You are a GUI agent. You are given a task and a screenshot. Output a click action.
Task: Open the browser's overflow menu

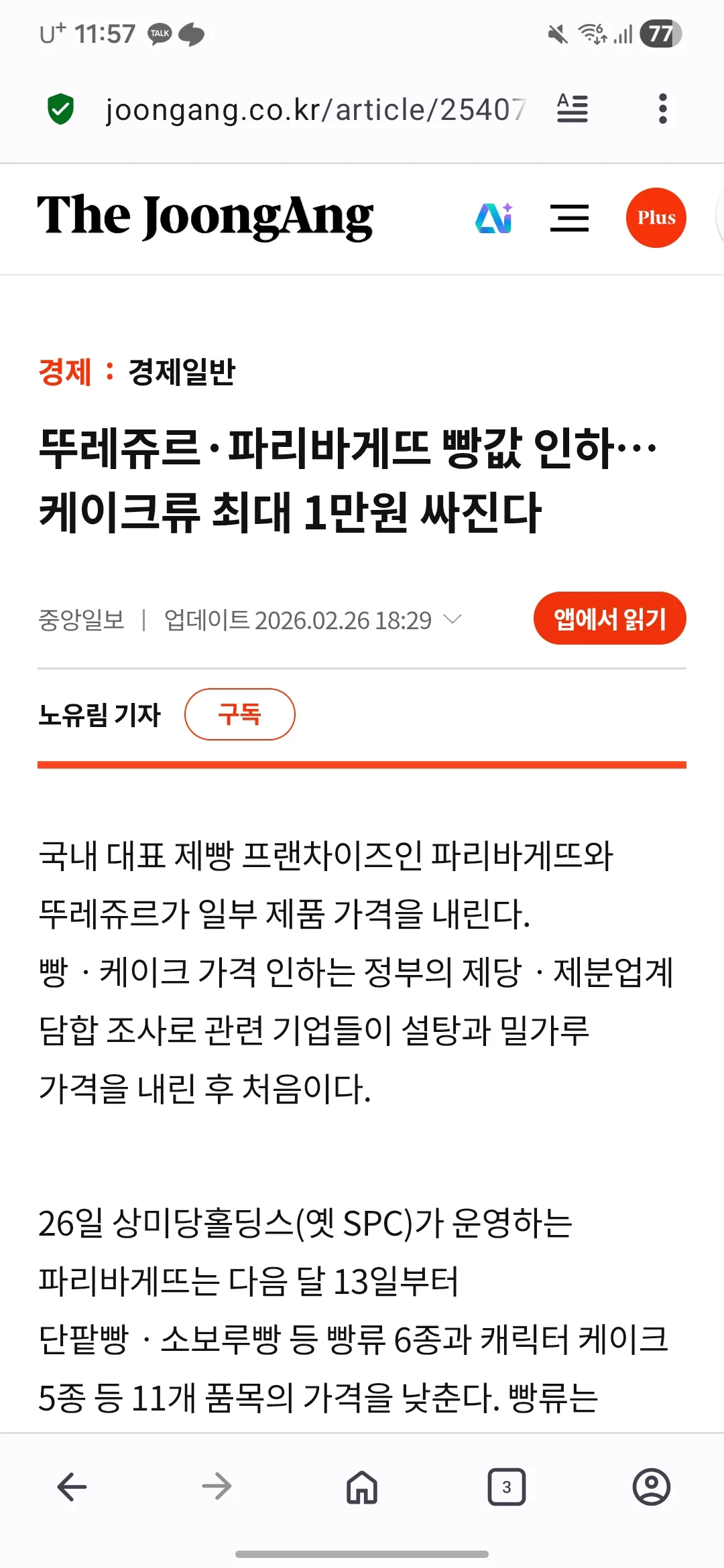pyautogui.click(x=662, y=109)
